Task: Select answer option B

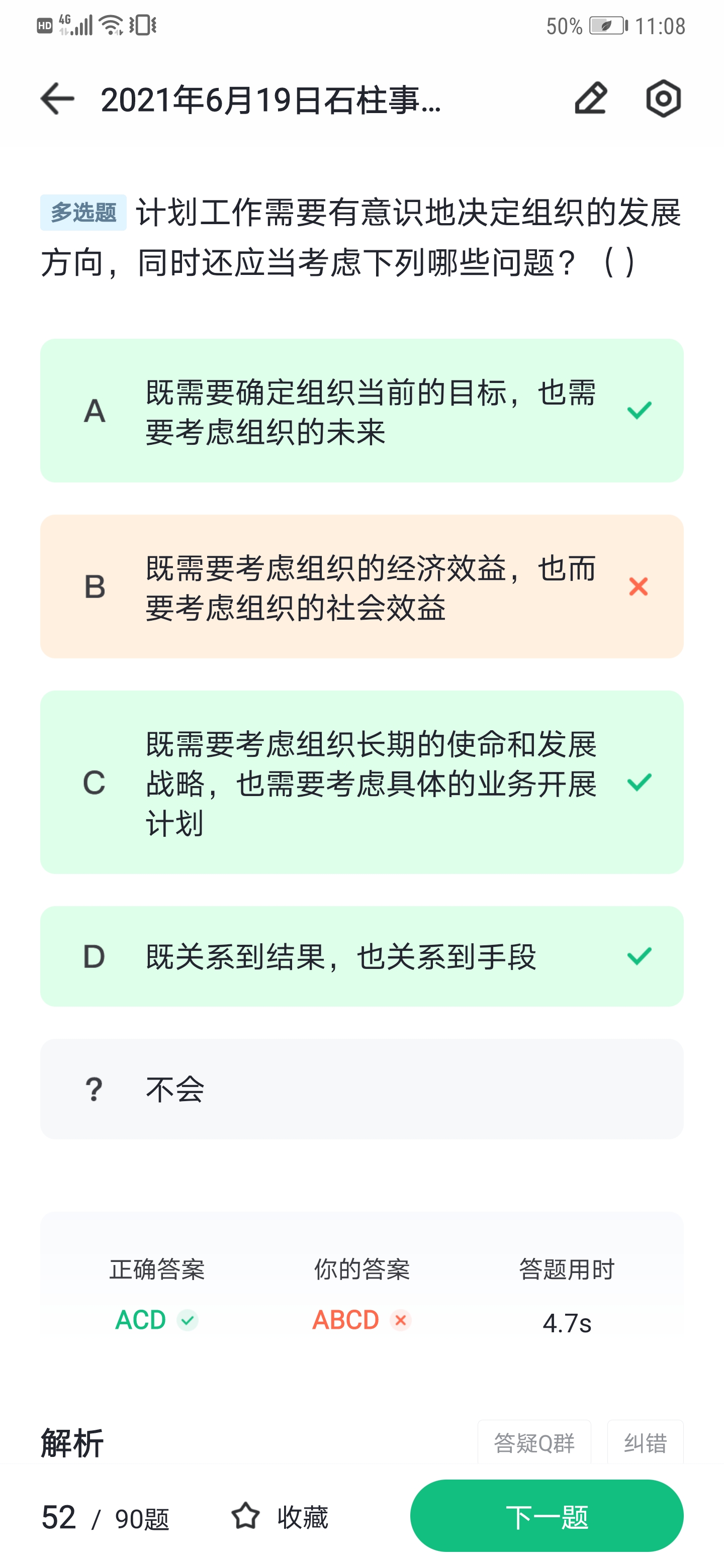Action: coord(361,587)
